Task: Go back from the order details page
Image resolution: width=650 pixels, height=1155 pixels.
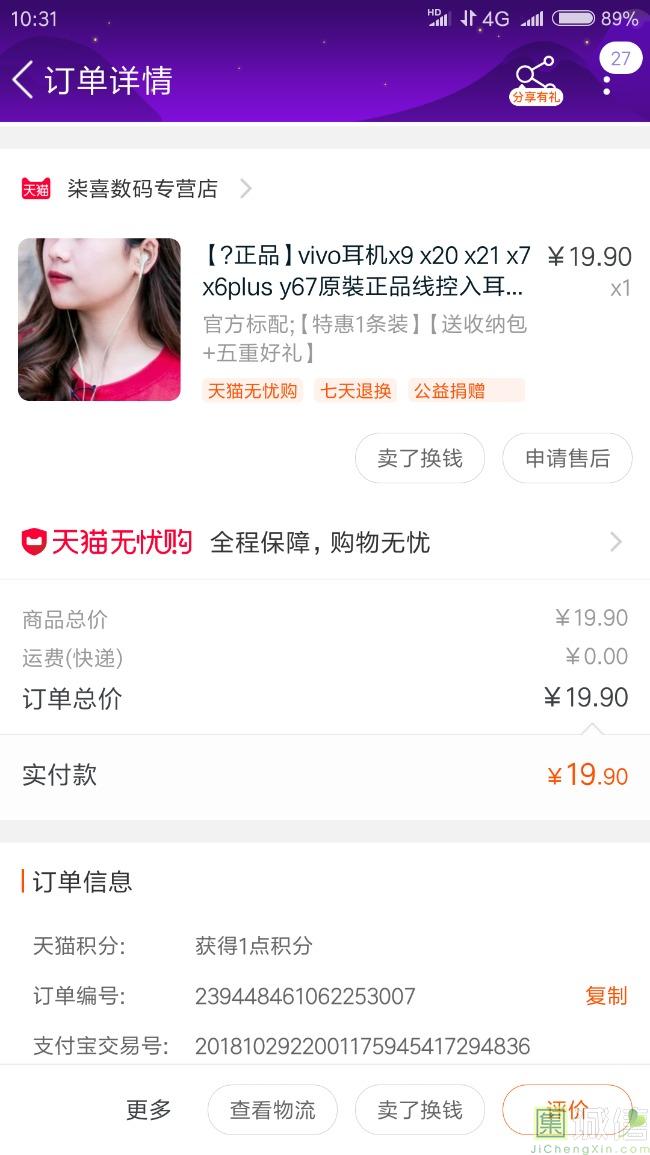Action: (24, 80)
